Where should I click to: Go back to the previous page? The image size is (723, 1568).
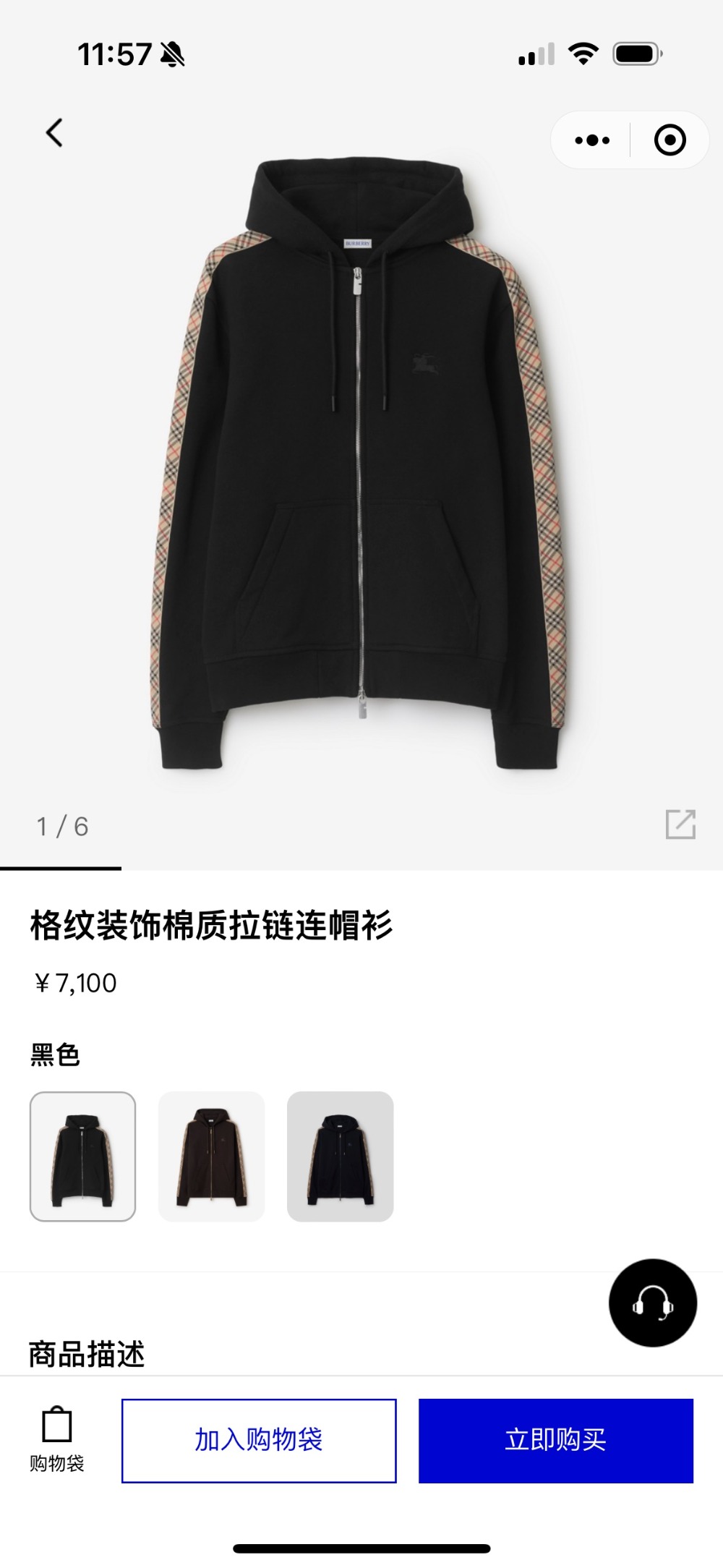click(54, 133)
